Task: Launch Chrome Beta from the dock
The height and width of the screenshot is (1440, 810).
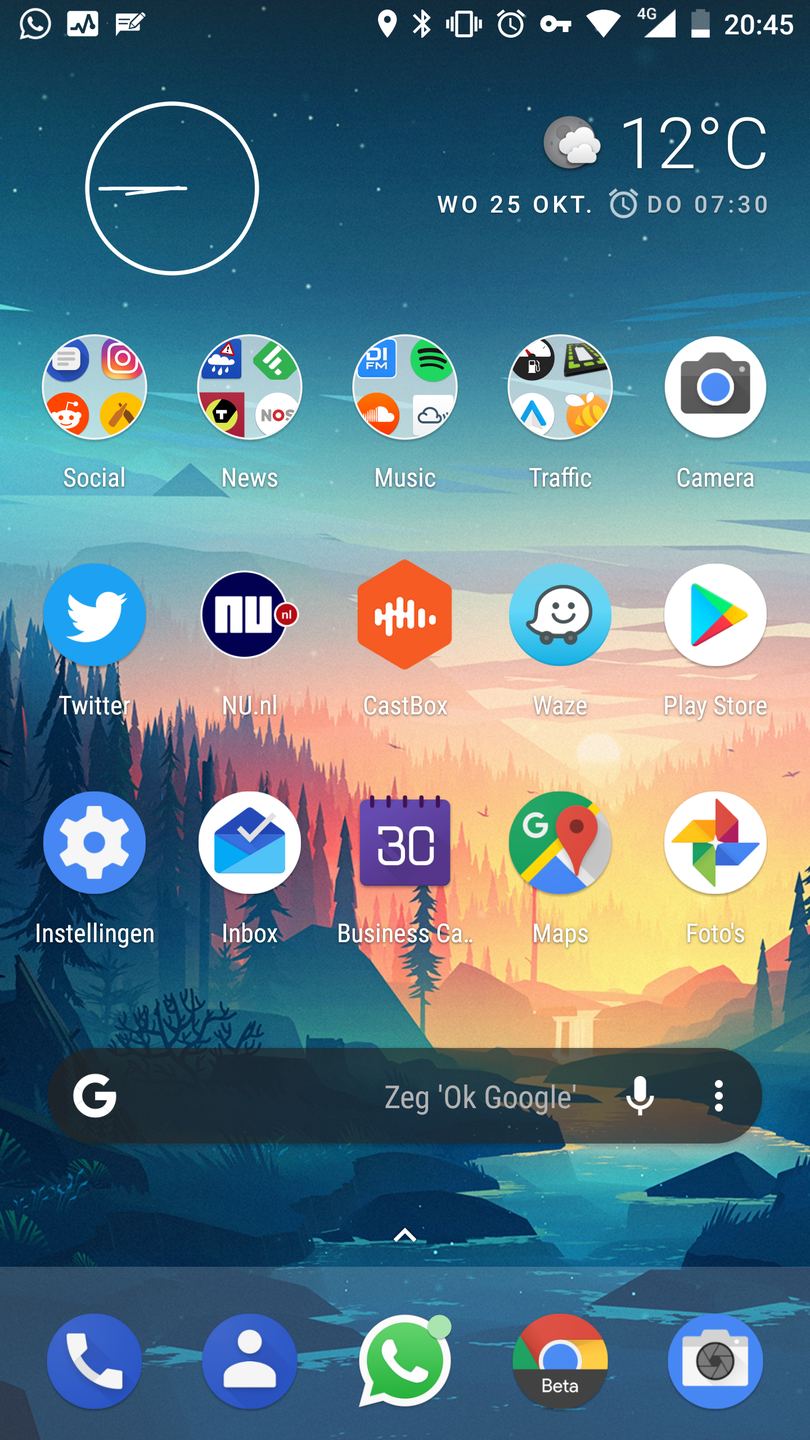Action: point(560,1362)
